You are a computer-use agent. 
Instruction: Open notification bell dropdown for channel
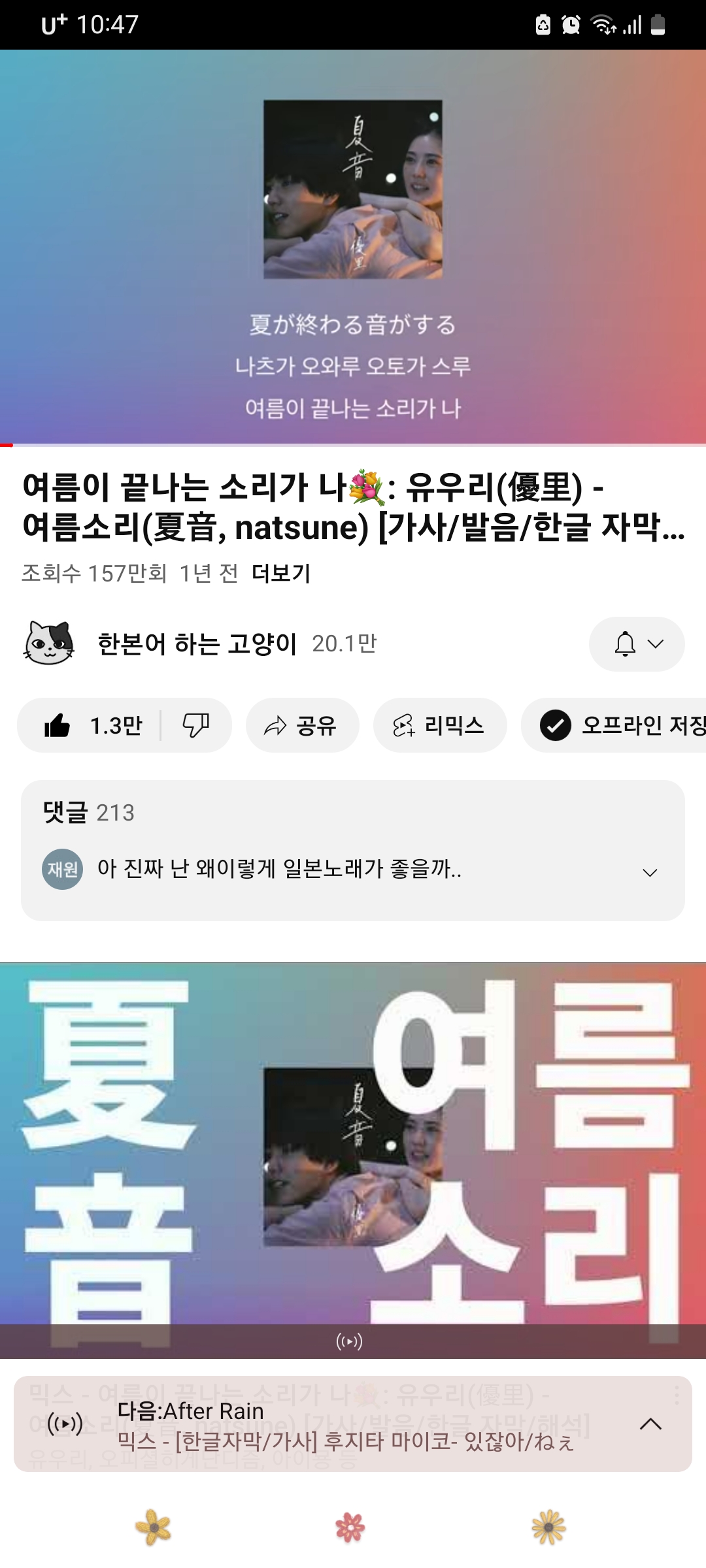click(637, 644)
